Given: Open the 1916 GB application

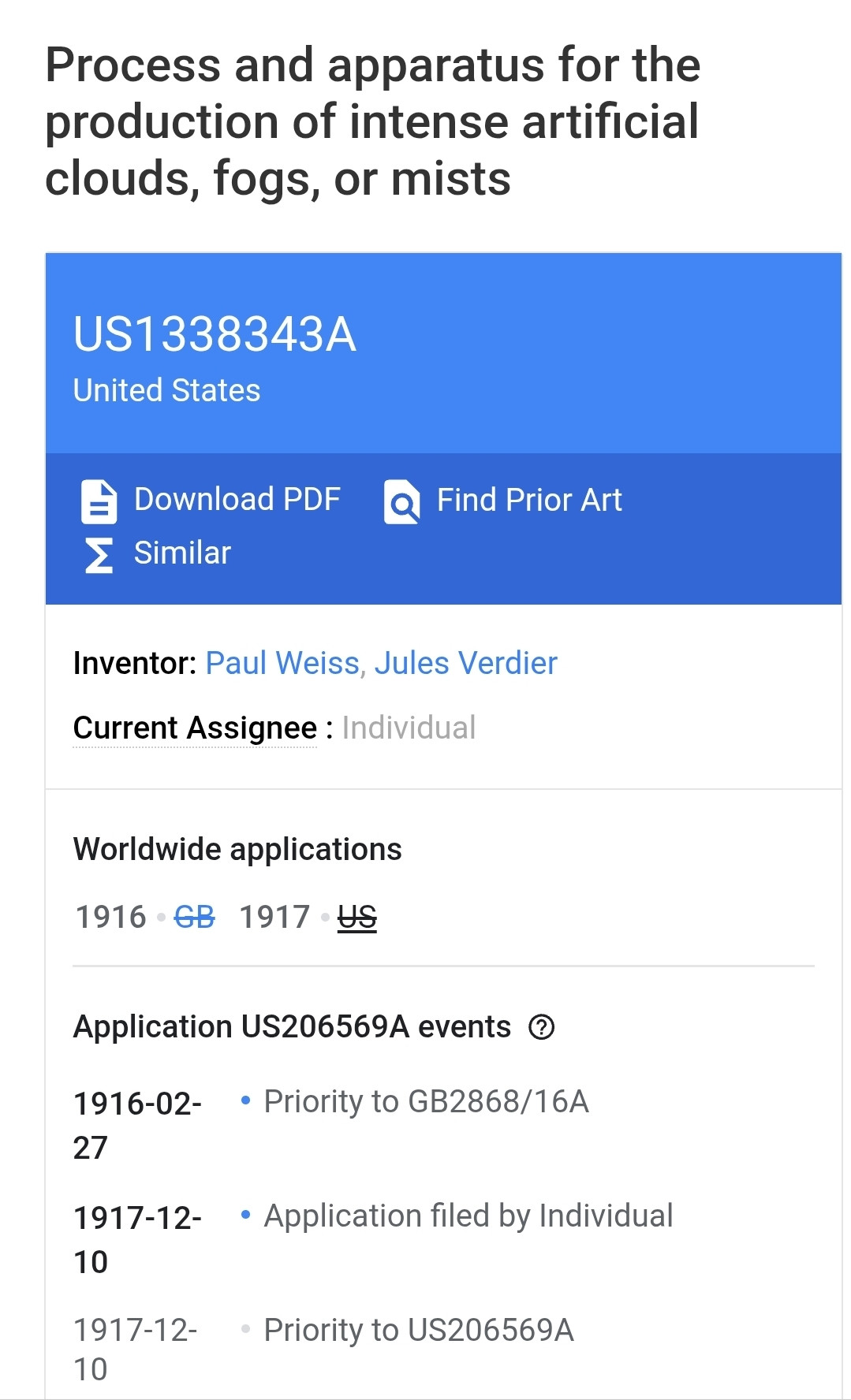Looking at the screenshot, I should pyautogui.click(x=194, y=918).
